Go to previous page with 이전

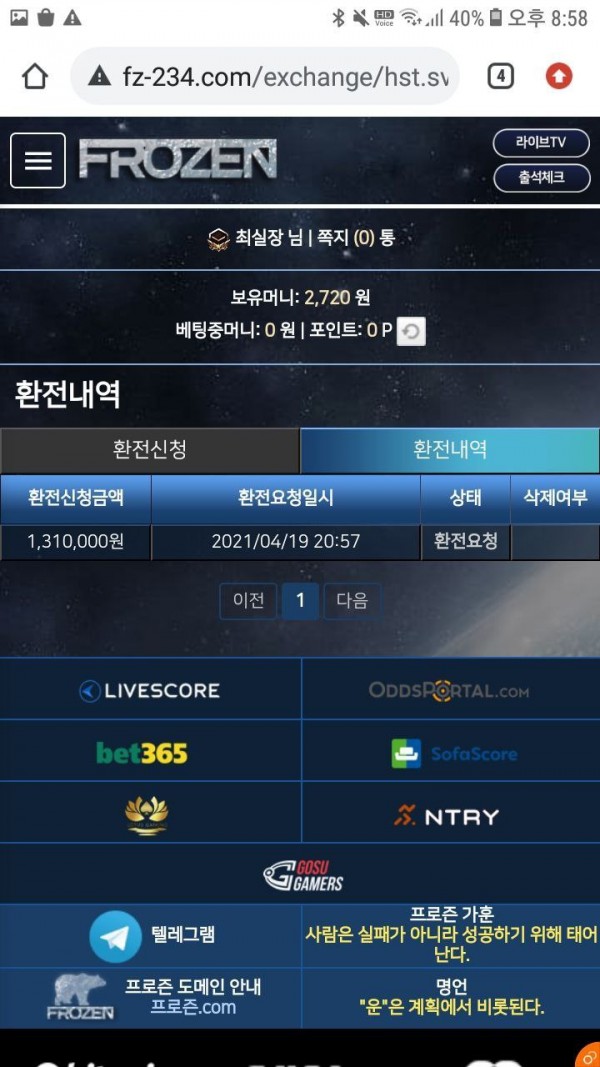pyautogui.click(x=248, y=600)
